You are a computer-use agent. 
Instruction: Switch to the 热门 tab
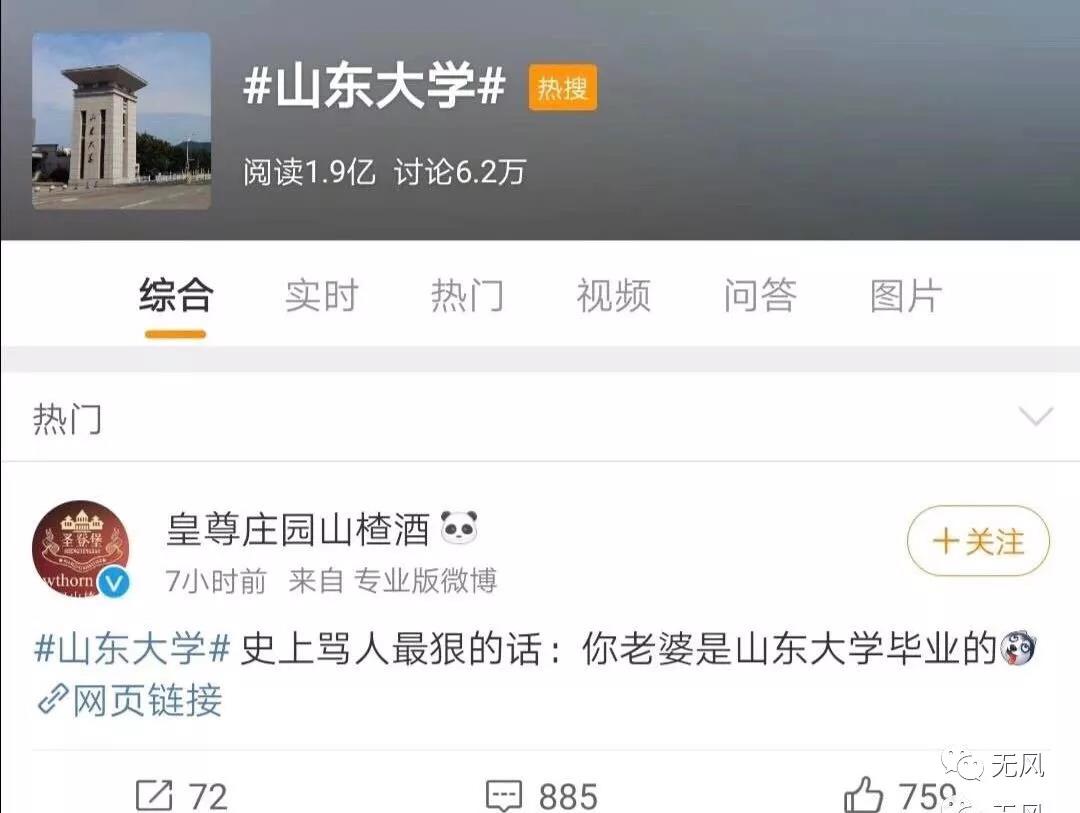(x=467, y=296)
